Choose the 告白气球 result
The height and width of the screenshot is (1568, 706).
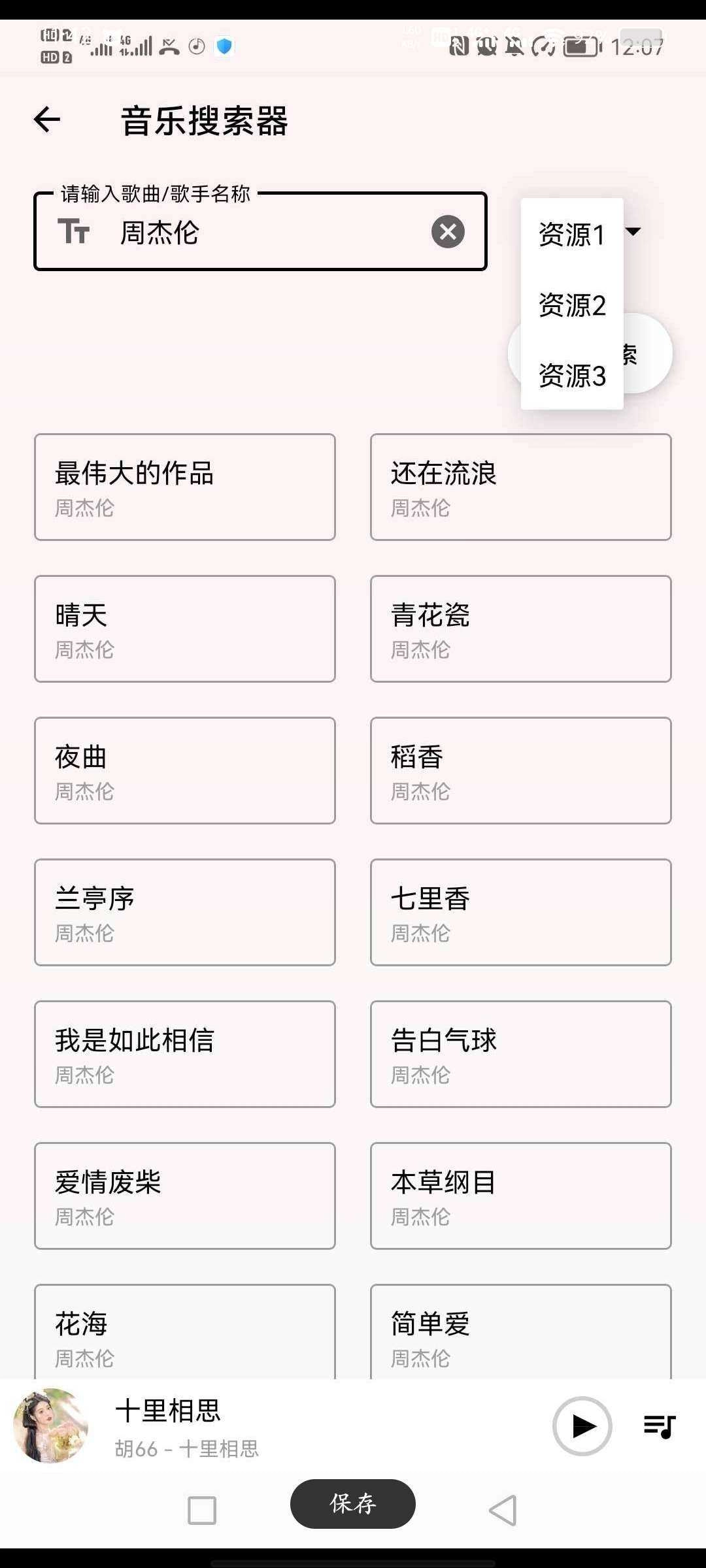[x=520, y=1054]
